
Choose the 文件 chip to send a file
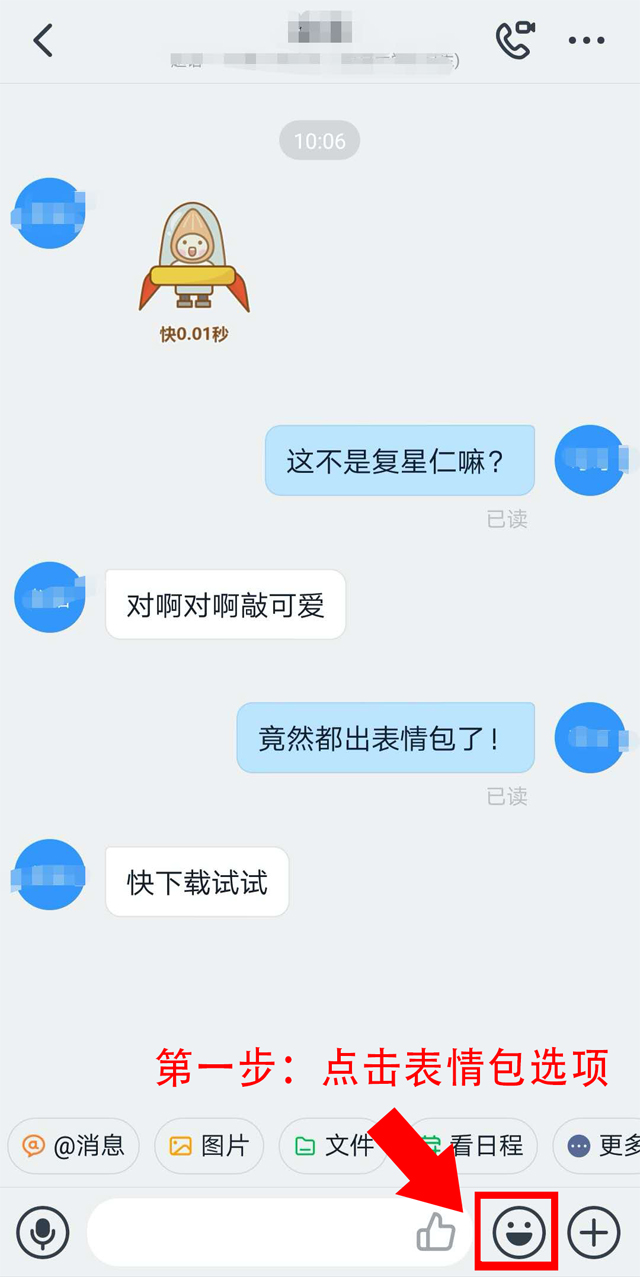[333, 1146]
